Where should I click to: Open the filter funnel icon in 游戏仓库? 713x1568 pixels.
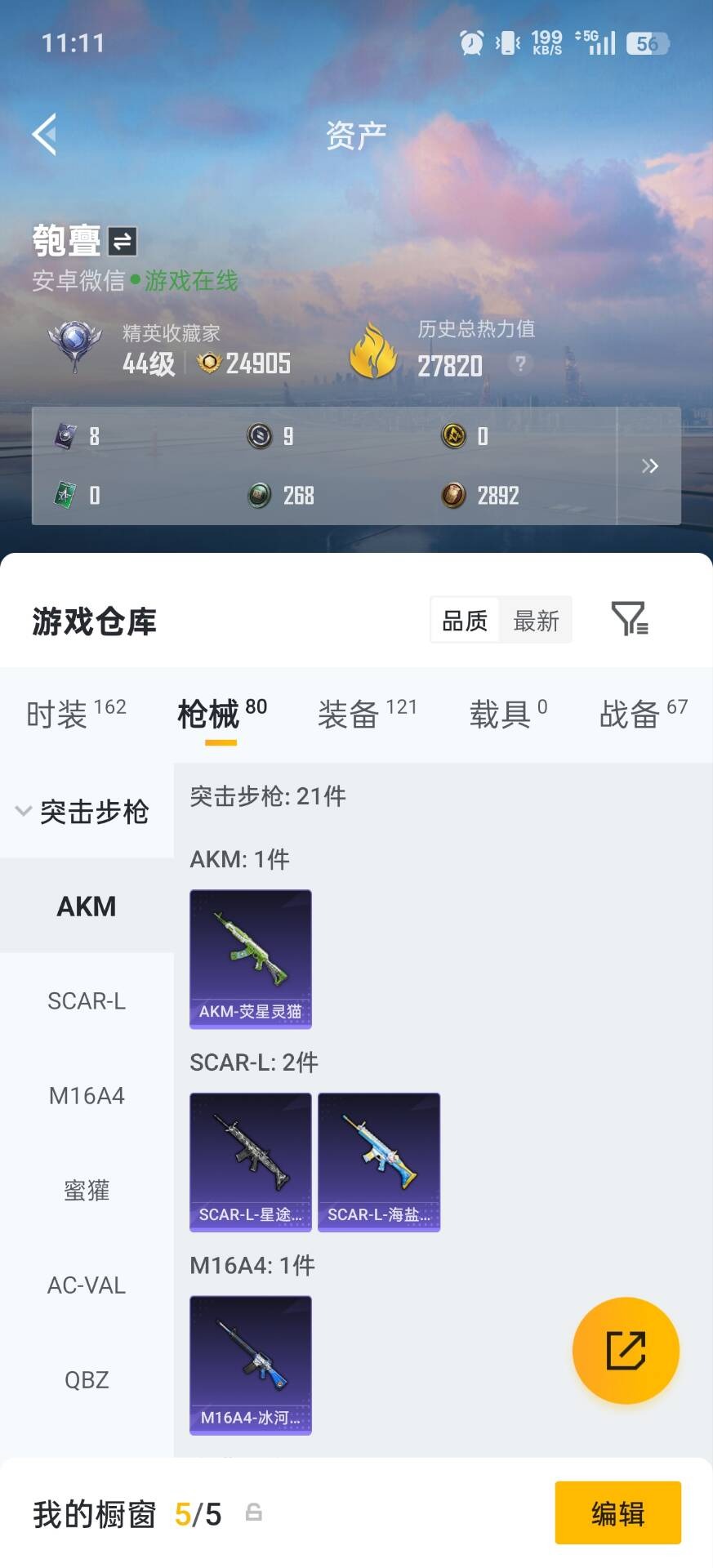tap(627, 621)
